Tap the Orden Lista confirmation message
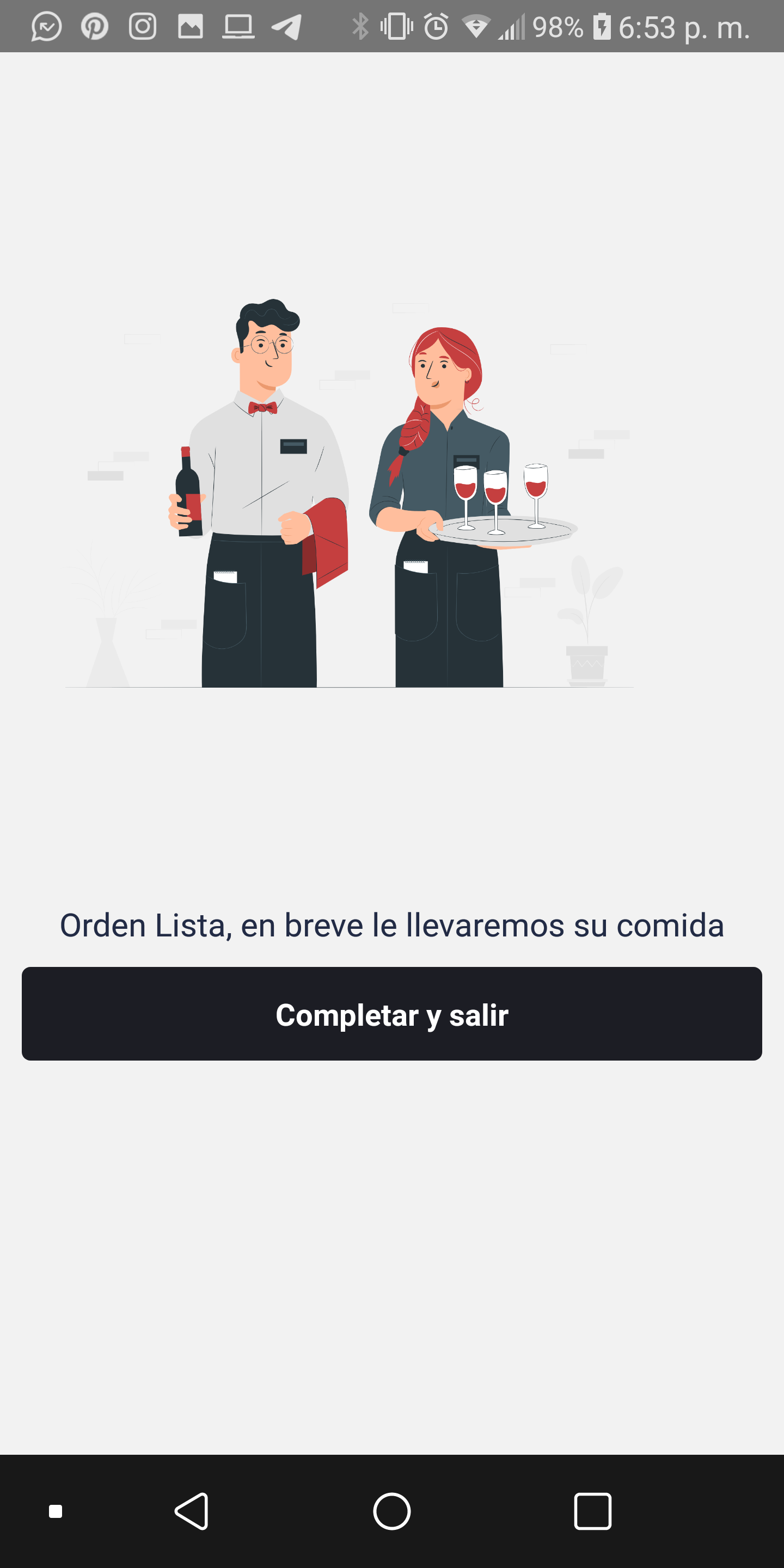Viewport: 784px width, 1568px height. point(391,926)
